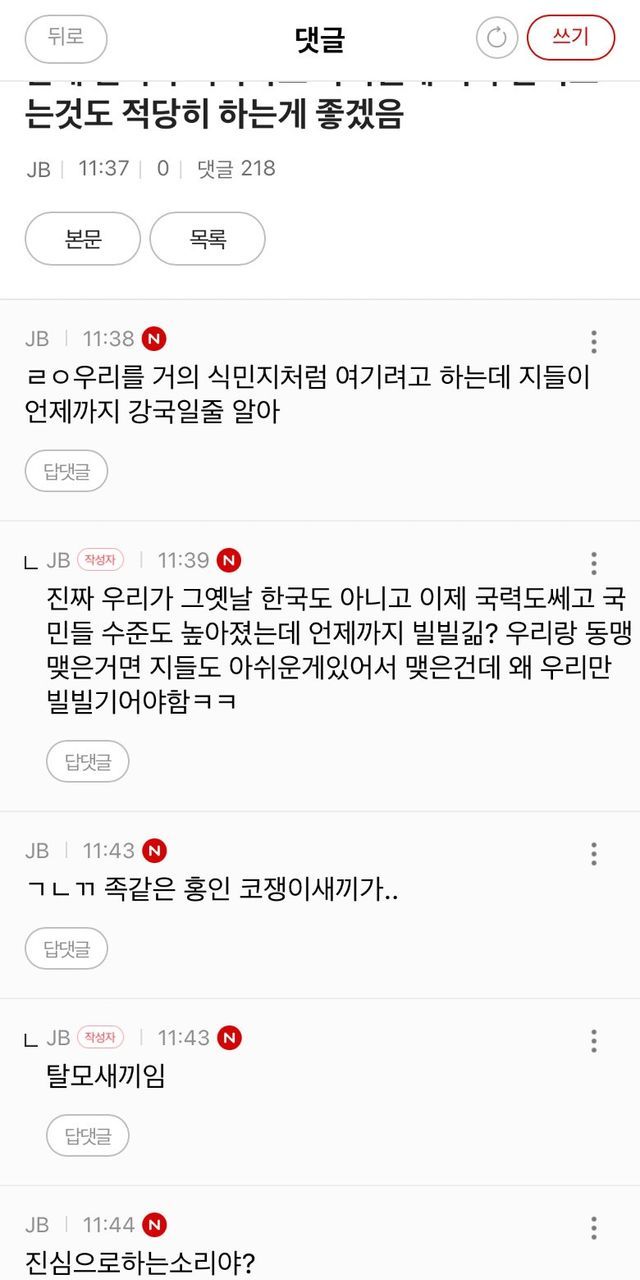
Task: Reply to the 11:38 comment with 답댓글
Action: [66, 471]
